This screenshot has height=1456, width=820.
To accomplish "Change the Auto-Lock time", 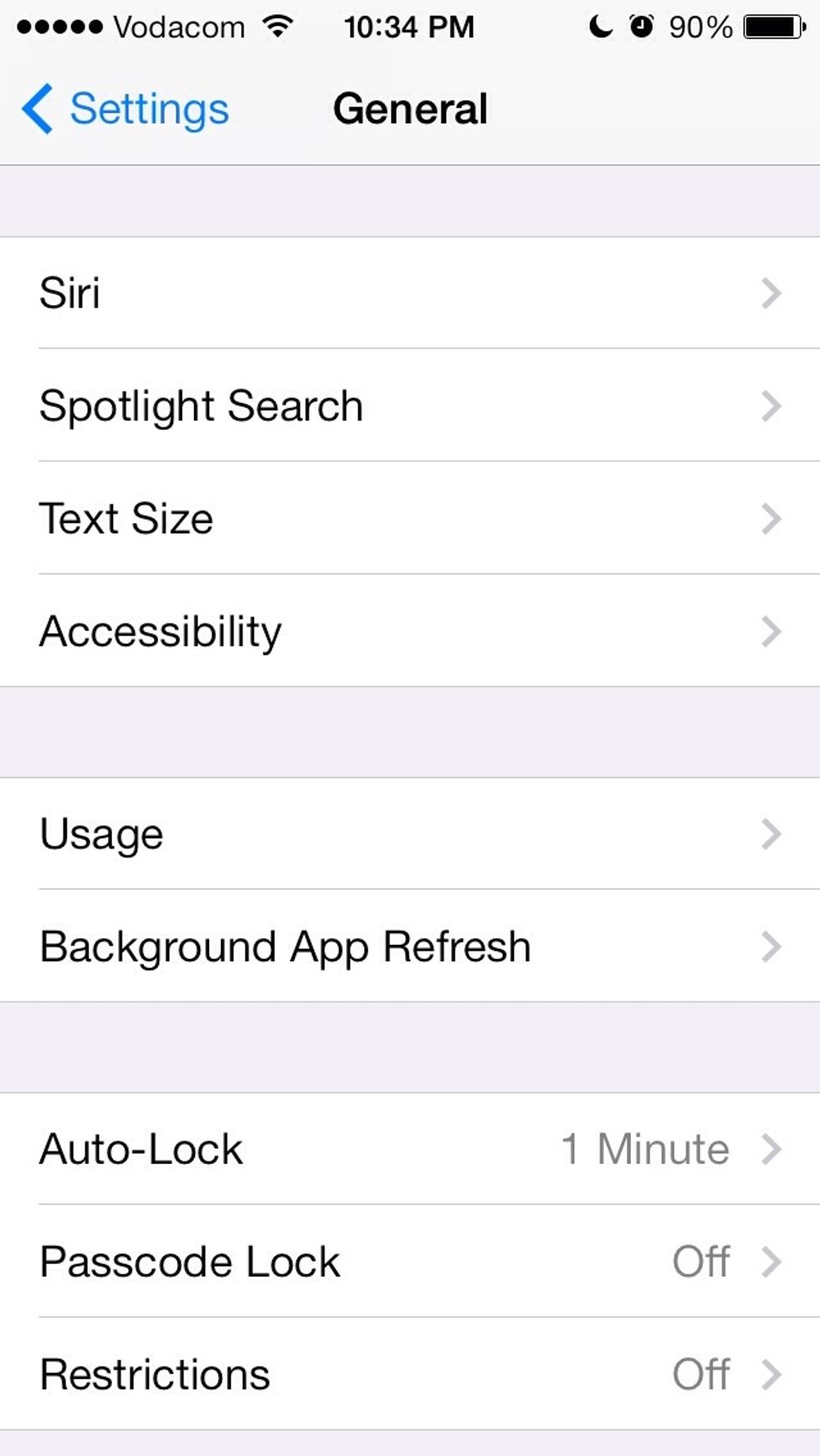I will [410, 1149].
